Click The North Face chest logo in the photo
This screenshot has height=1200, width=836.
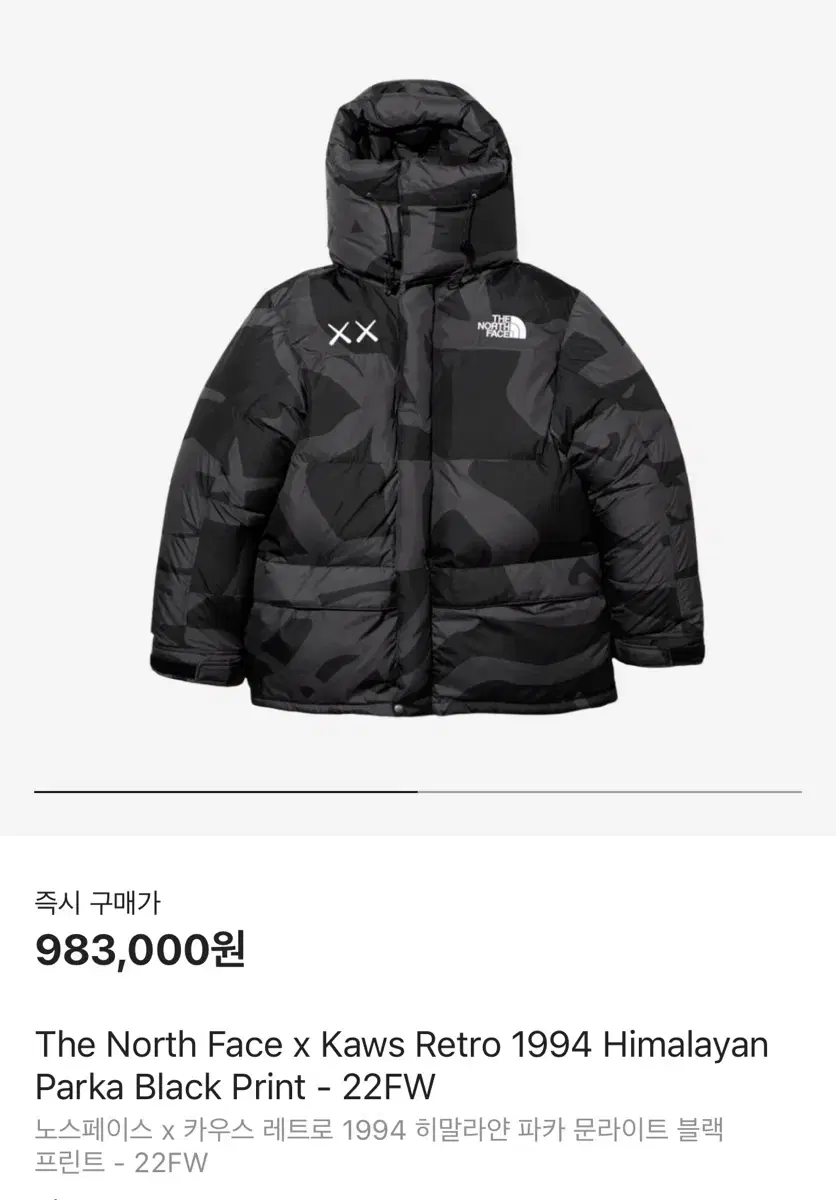pos(500,330)
